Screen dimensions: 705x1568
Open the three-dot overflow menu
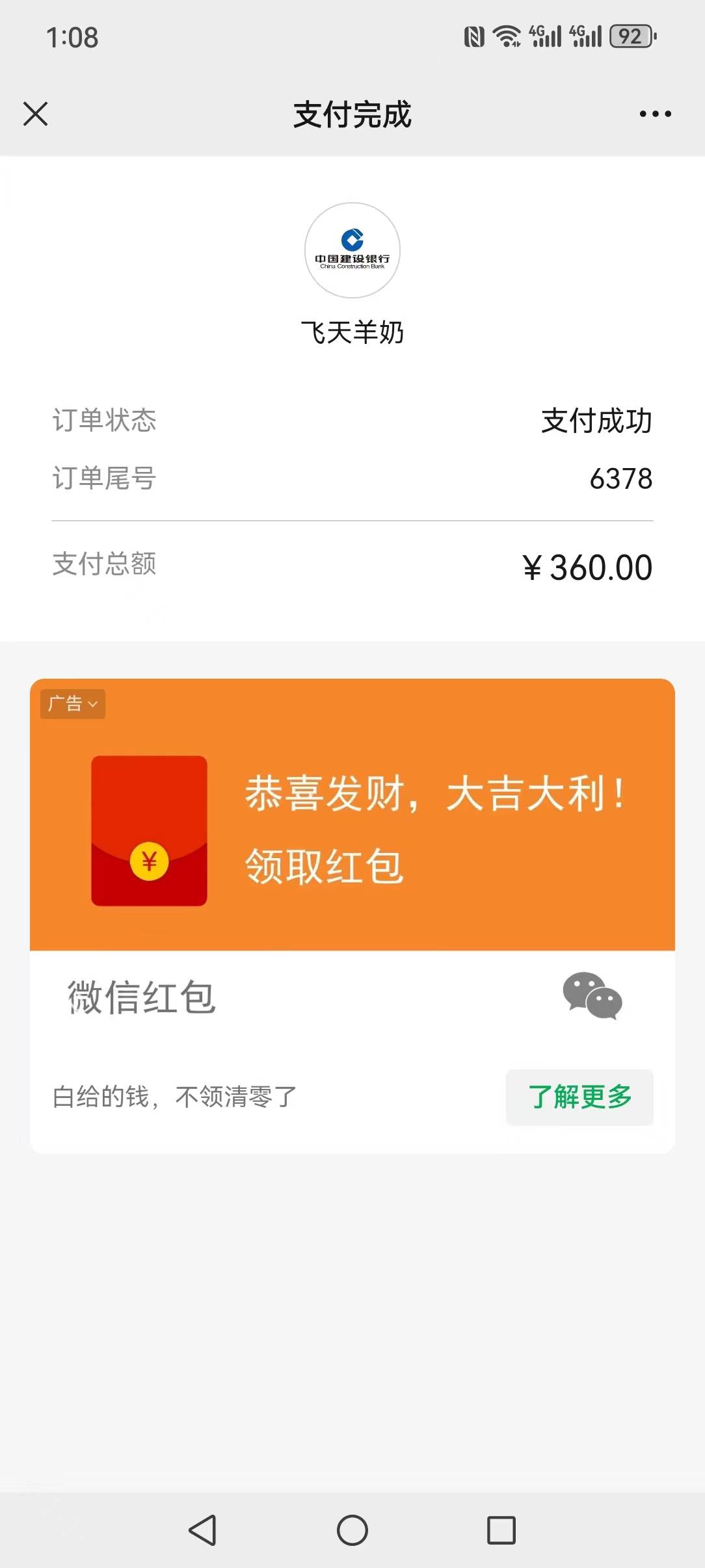coord(655,114)
